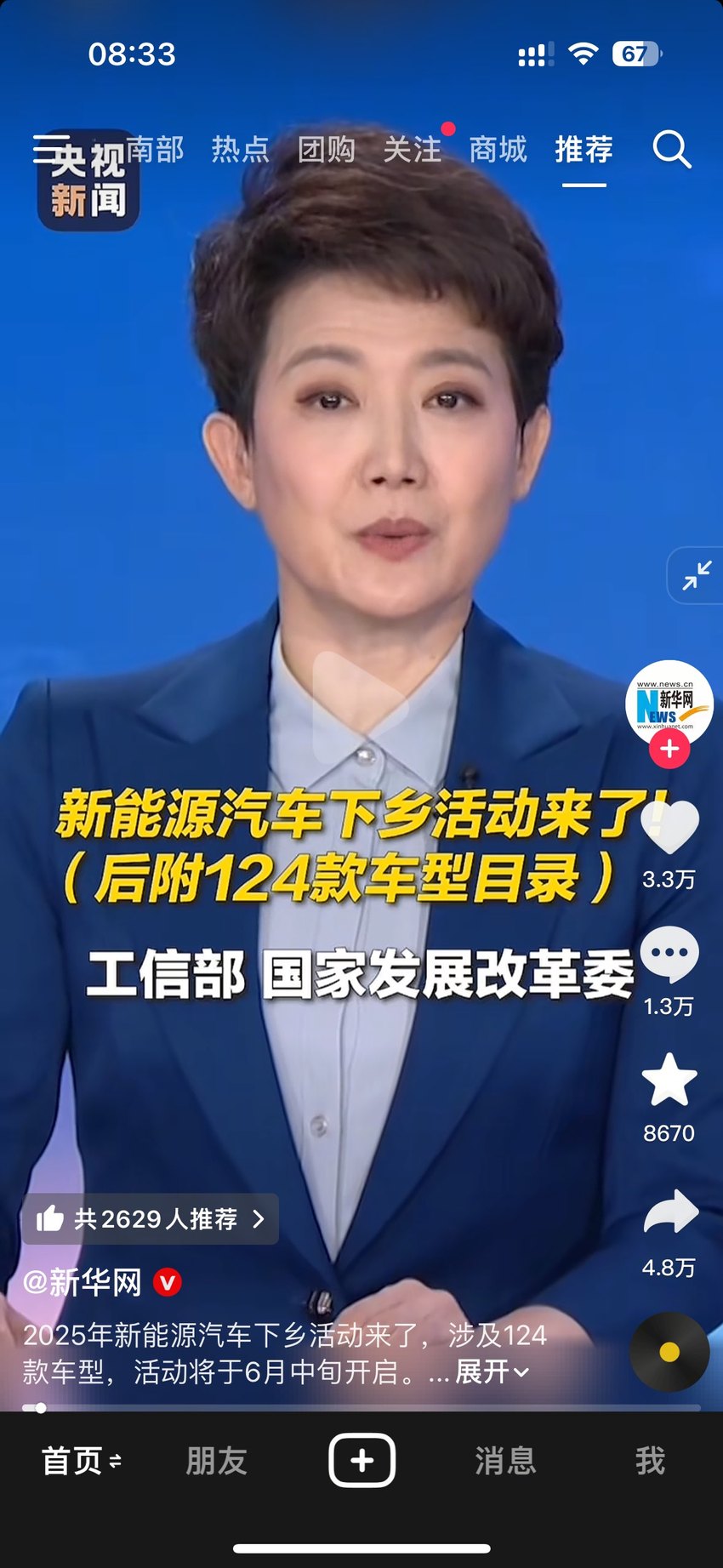
Task: Open the @新华网 profile name
Action: coord(83,1282)
